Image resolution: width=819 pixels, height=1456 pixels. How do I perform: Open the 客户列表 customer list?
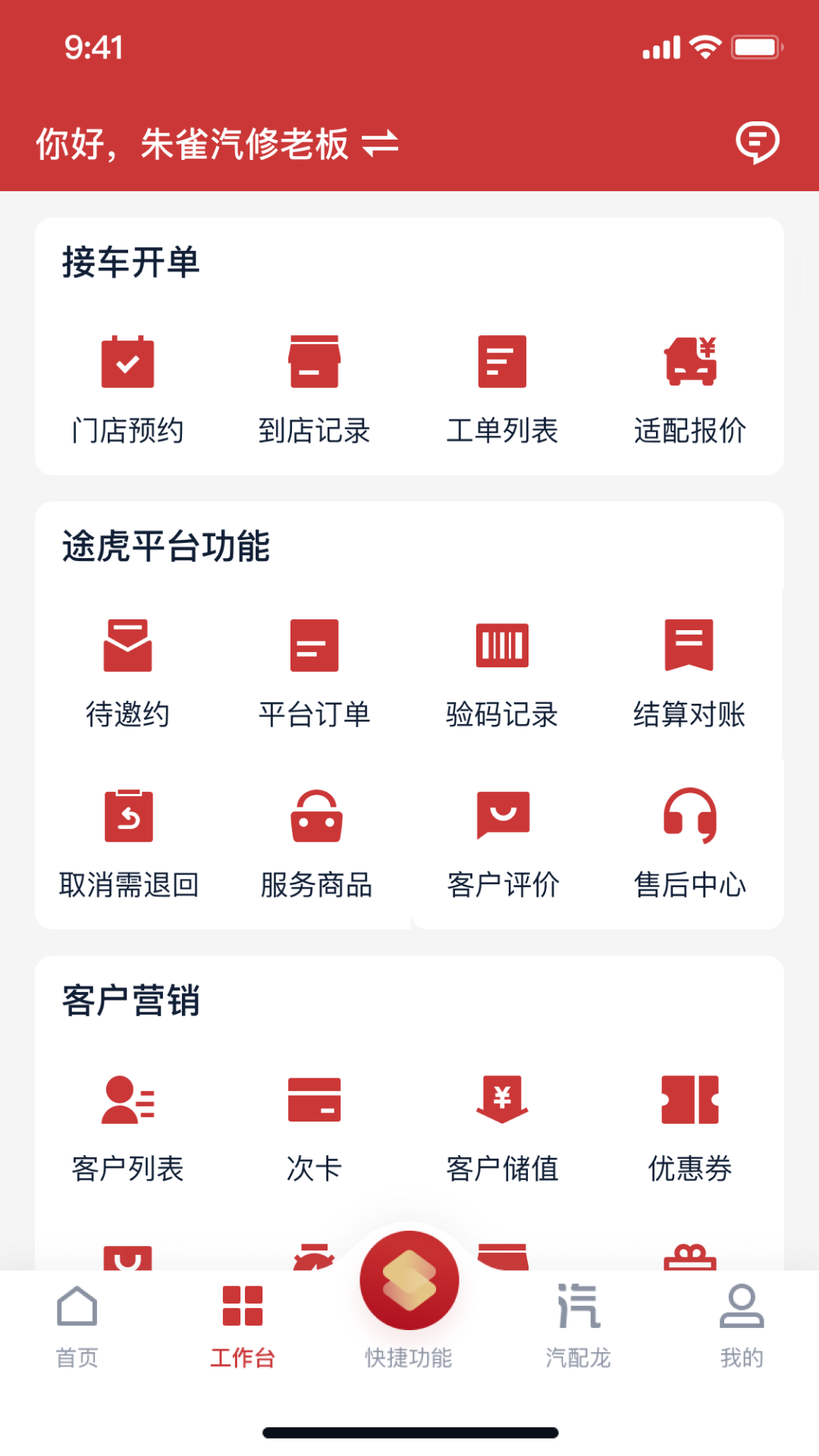tap(127, 1126)
